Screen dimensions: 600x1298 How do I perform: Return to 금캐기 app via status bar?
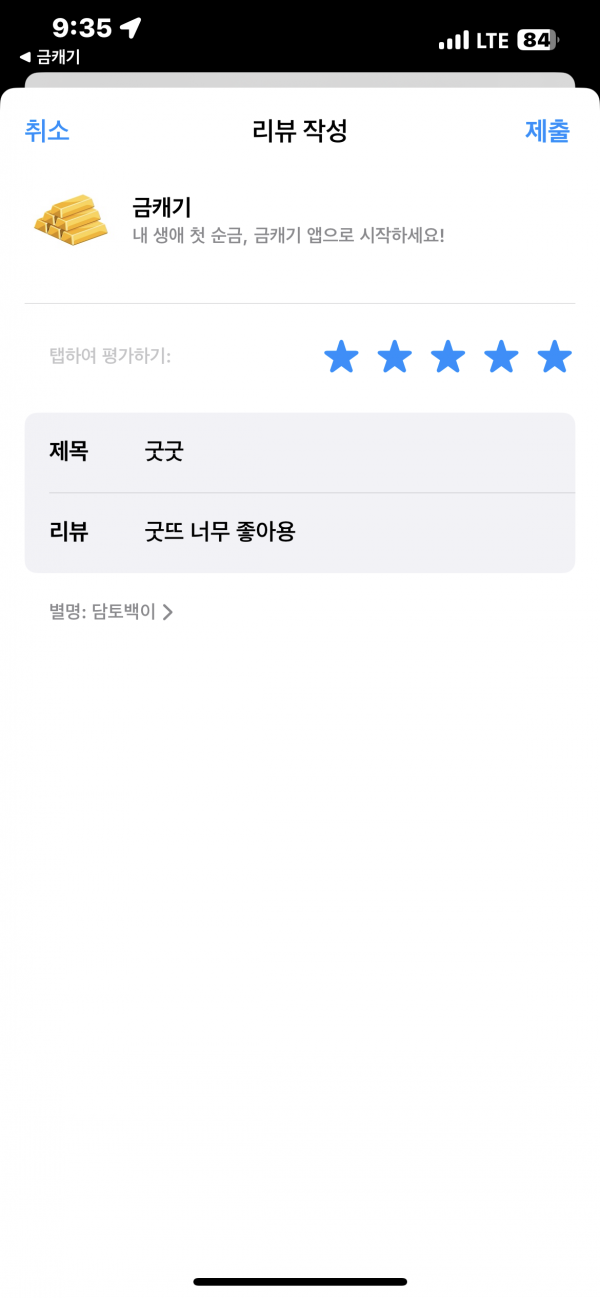[49, 57]
